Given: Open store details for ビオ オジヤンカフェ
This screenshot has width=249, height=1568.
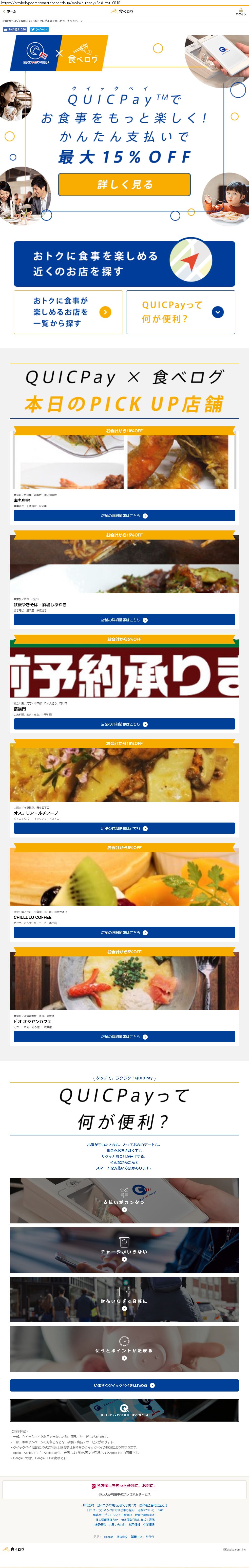Looking at the screenshot, I should (124, 1036).
